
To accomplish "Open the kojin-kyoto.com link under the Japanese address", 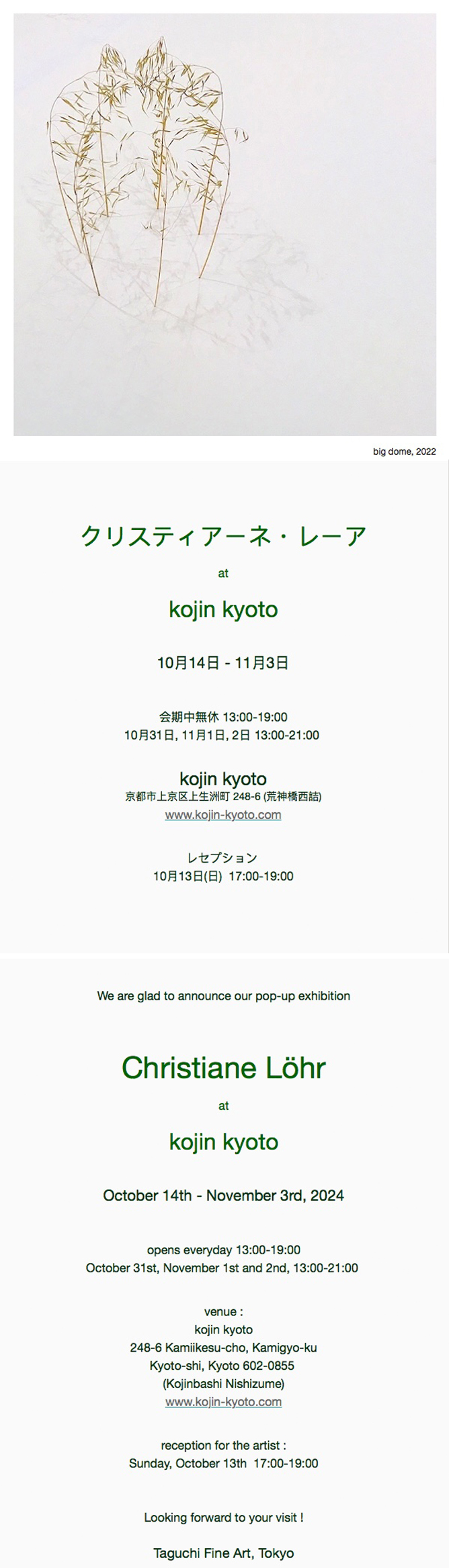I will point(223,815).
